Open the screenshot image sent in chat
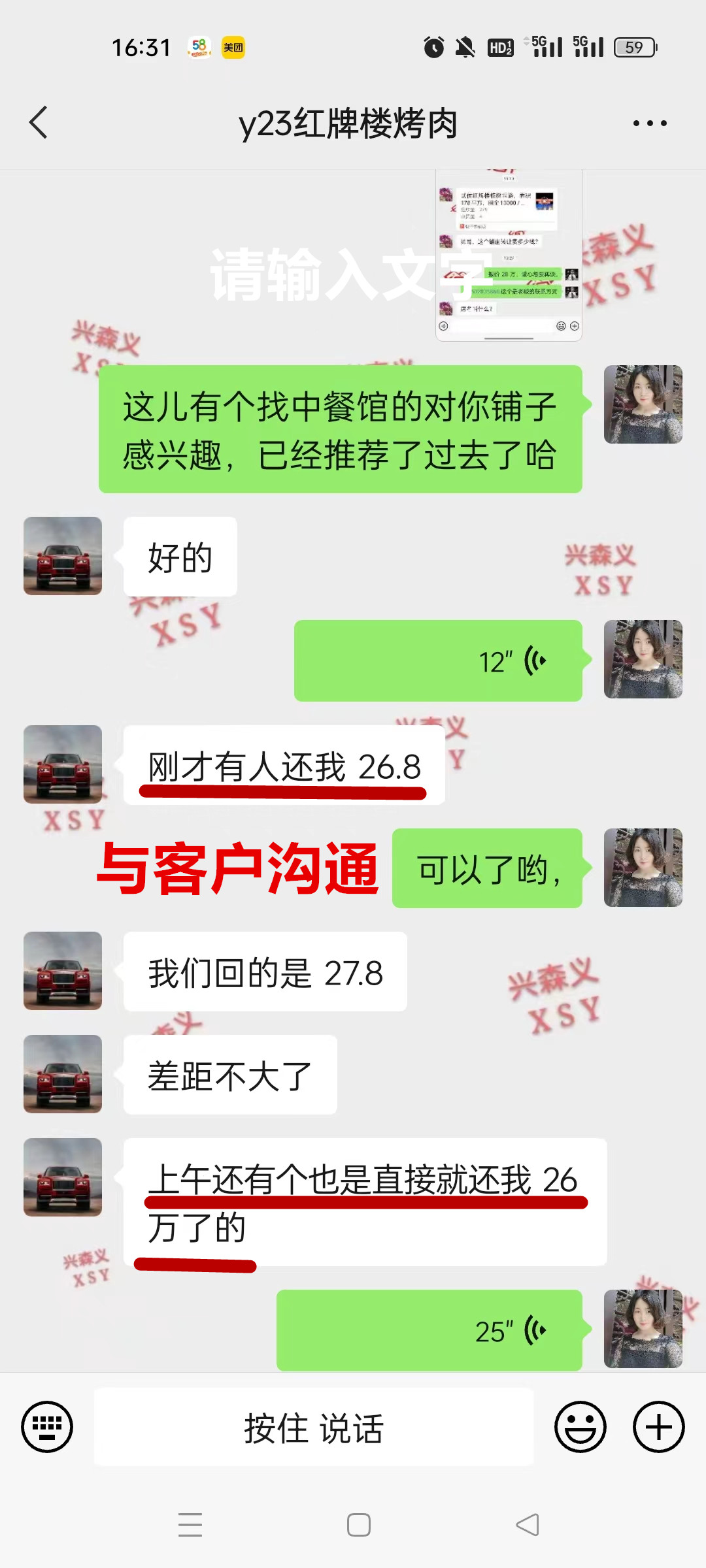The height and width of the screenshot is (1568, 706). point(509,256)
